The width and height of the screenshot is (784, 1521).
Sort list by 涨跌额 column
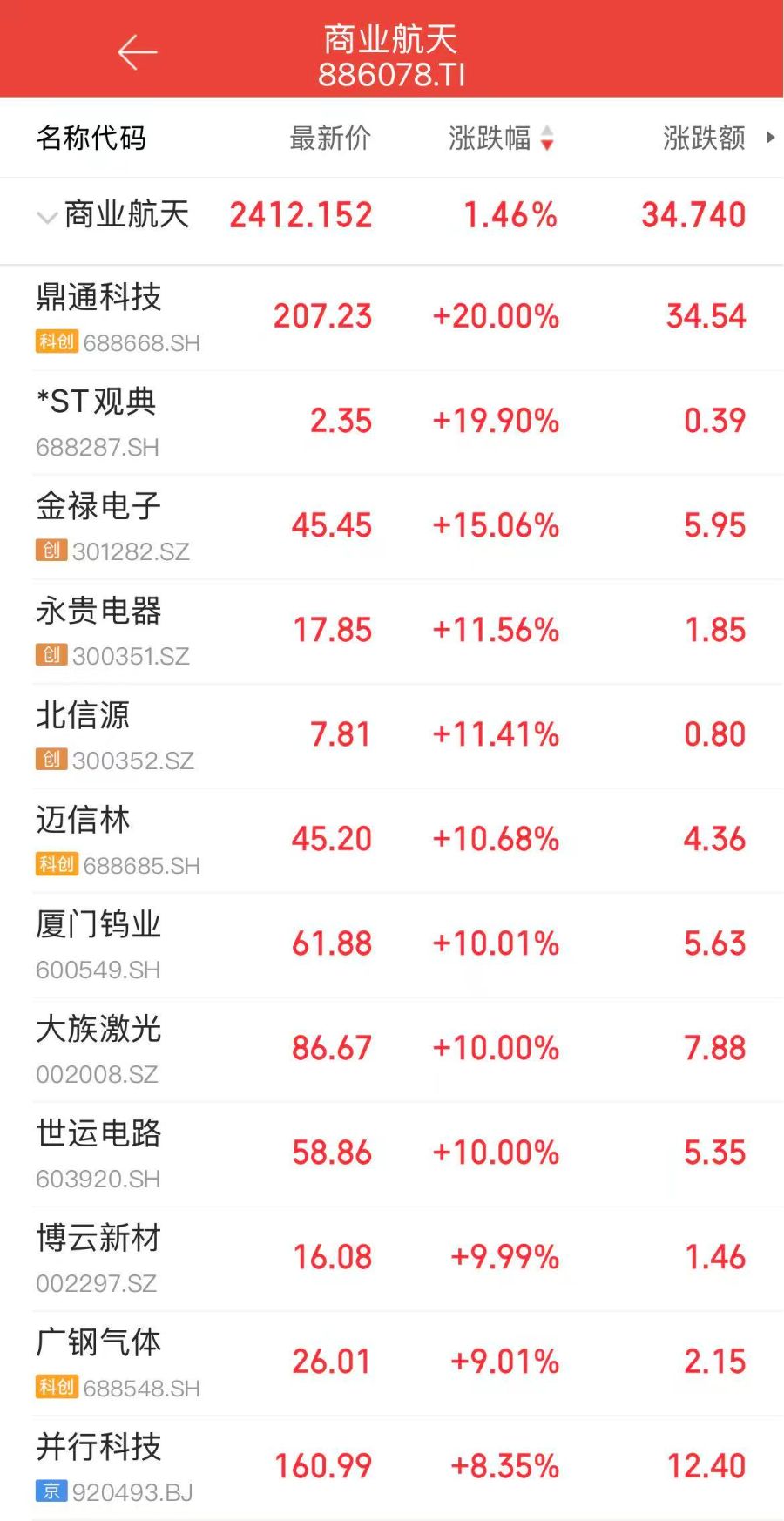704,138
